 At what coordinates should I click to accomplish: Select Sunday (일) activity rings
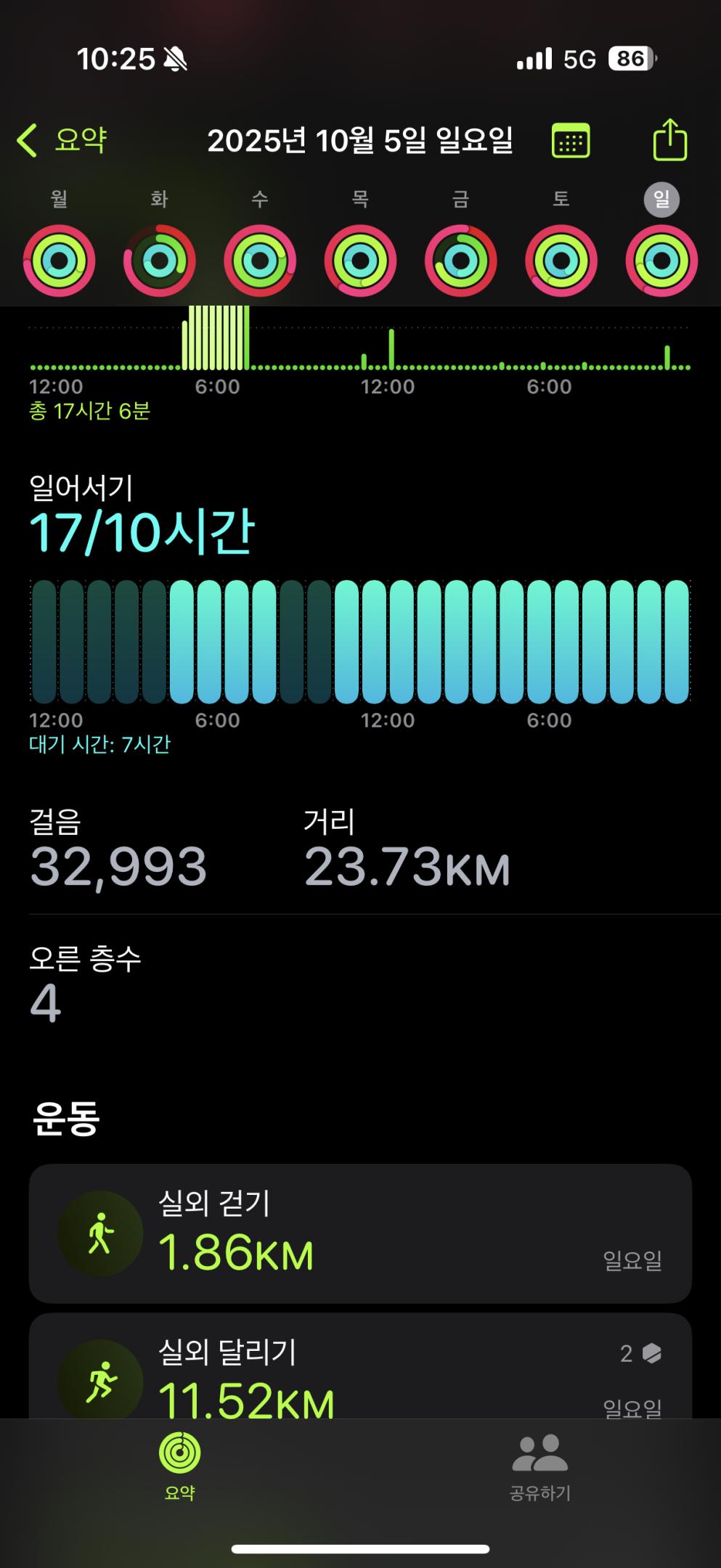pos(661,261)
